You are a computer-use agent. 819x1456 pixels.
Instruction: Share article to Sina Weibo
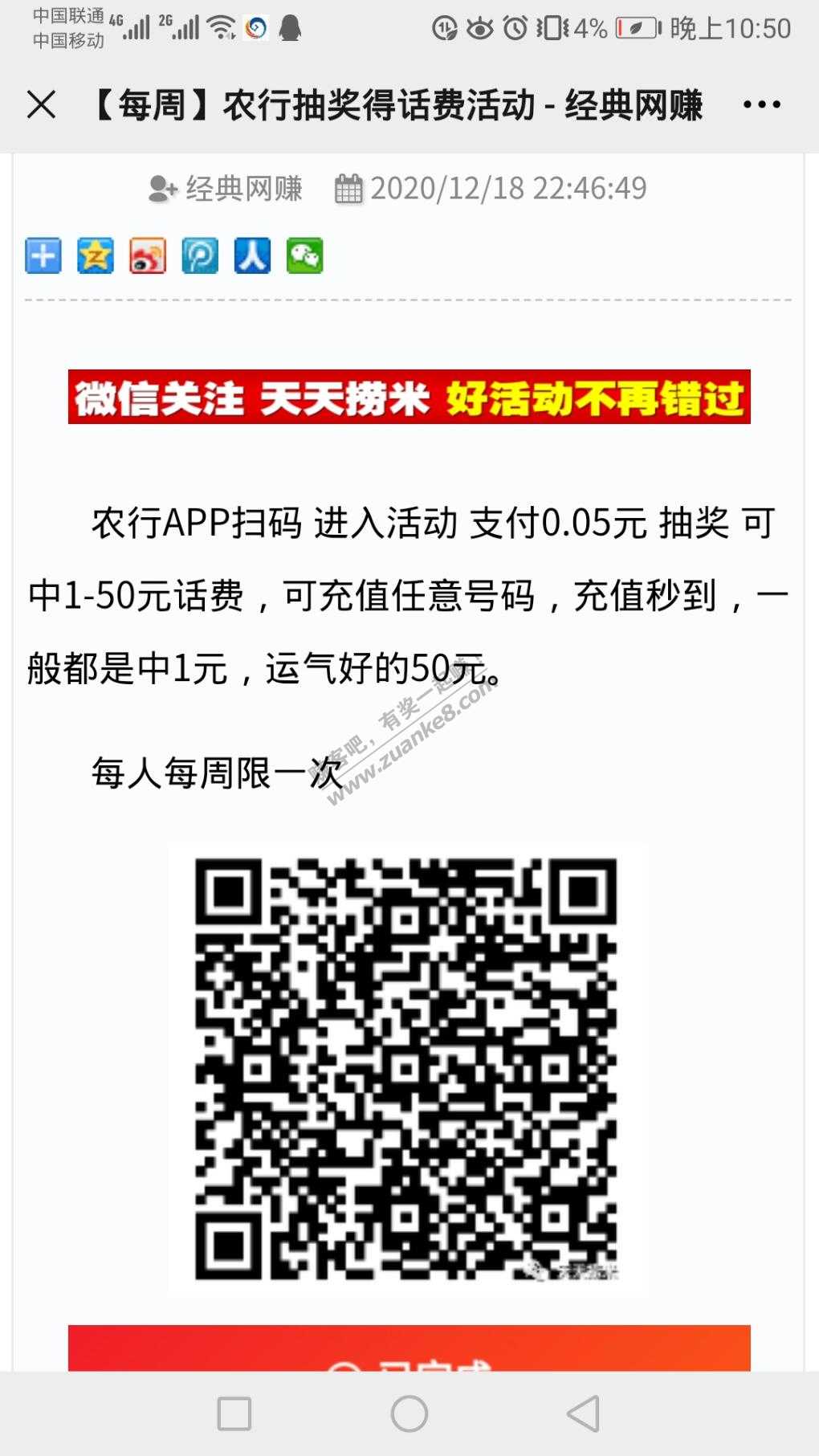coord(148,256)
